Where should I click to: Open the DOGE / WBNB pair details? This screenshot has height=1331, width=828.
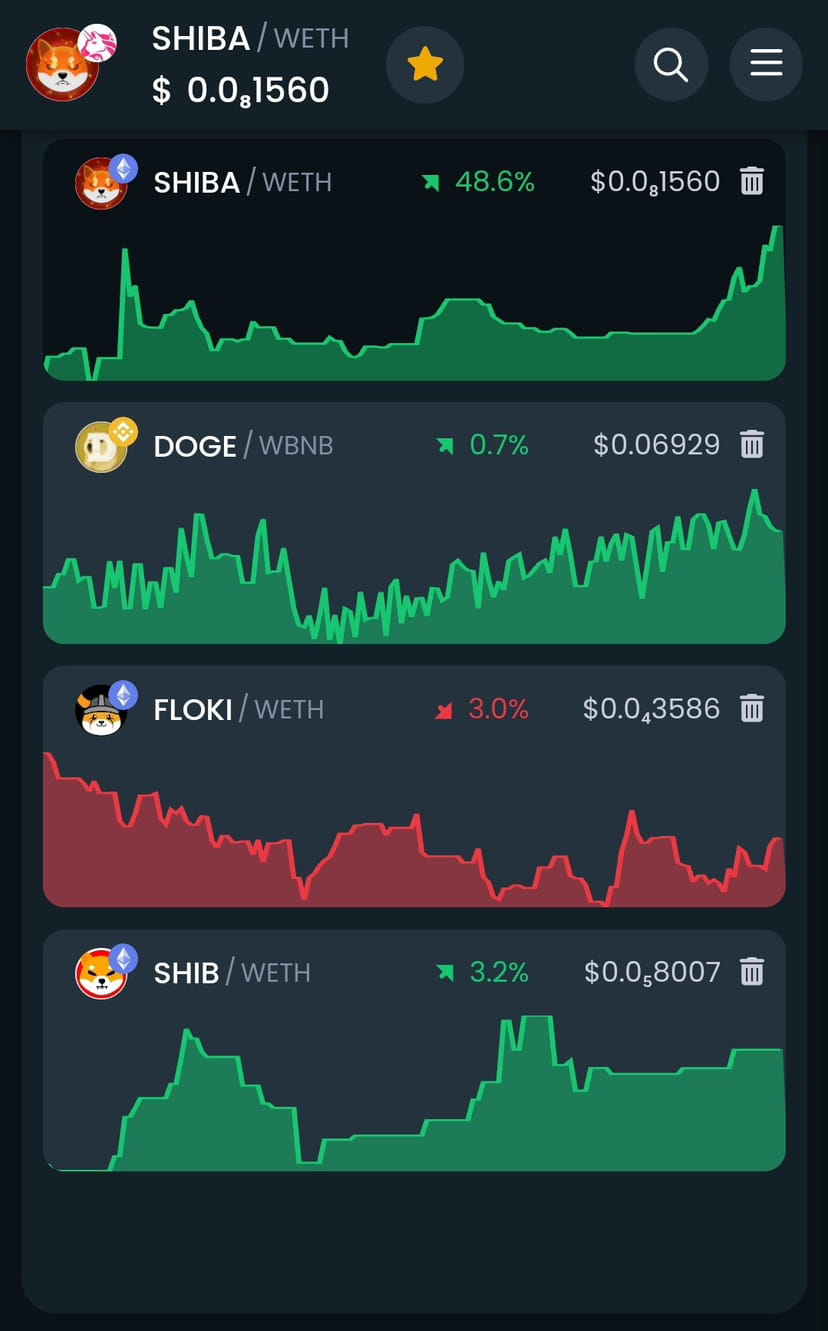point(243,445)
